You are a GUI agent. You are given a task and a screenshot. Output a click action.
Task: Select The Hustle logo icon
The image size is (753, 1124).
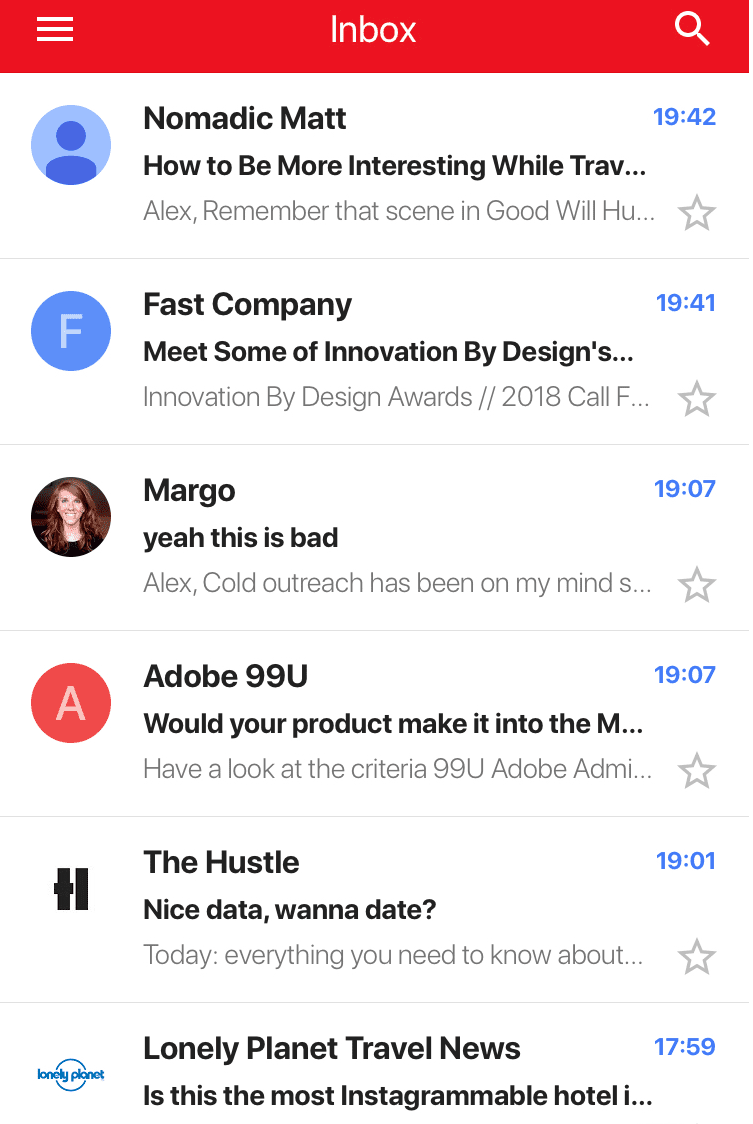pyautogui.click(x=69, y=889)
